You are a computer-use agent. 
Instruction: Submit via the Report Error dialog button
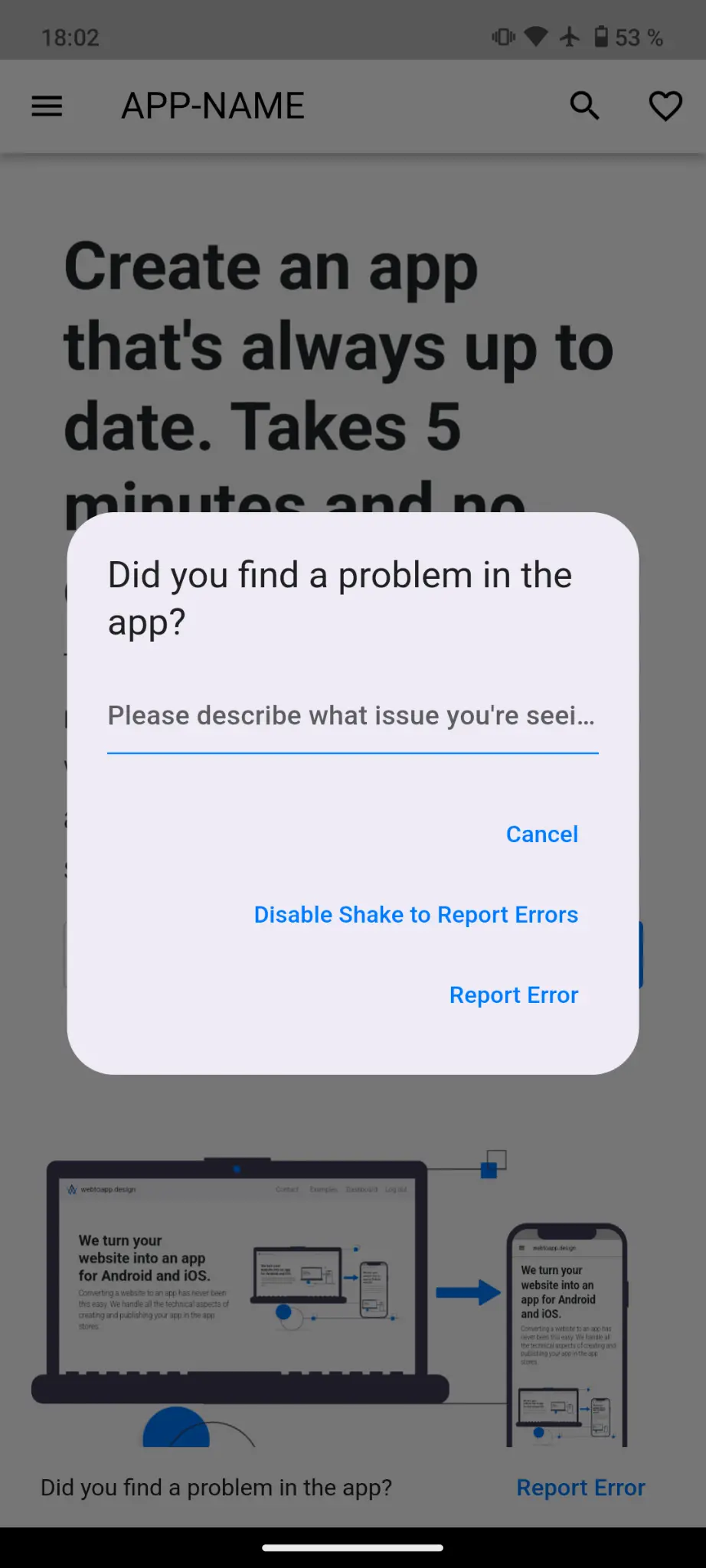pos(513,994)
